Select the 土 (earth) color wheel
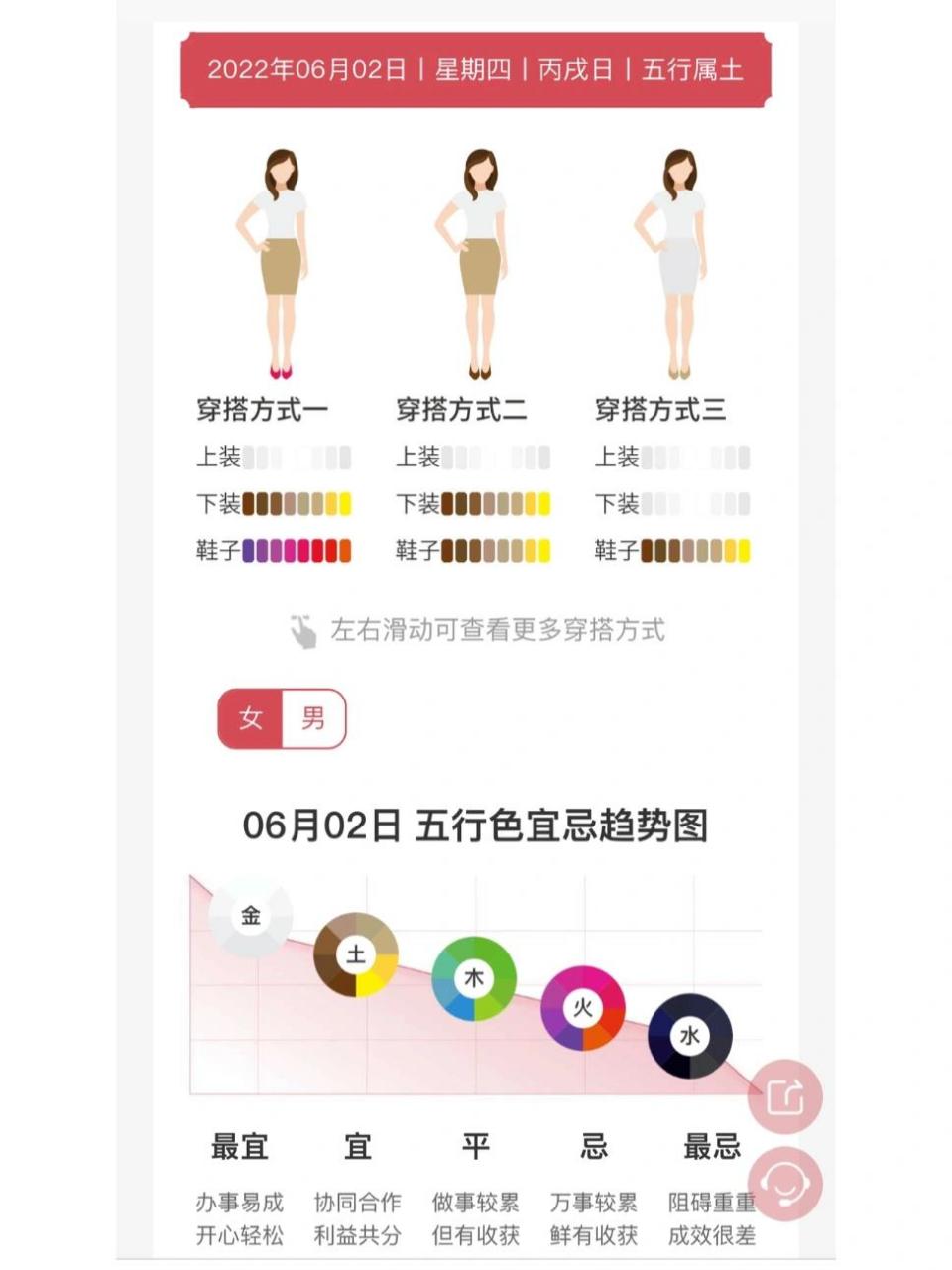This screenshot has width=952, height=1270. click(x=357, y=955)
